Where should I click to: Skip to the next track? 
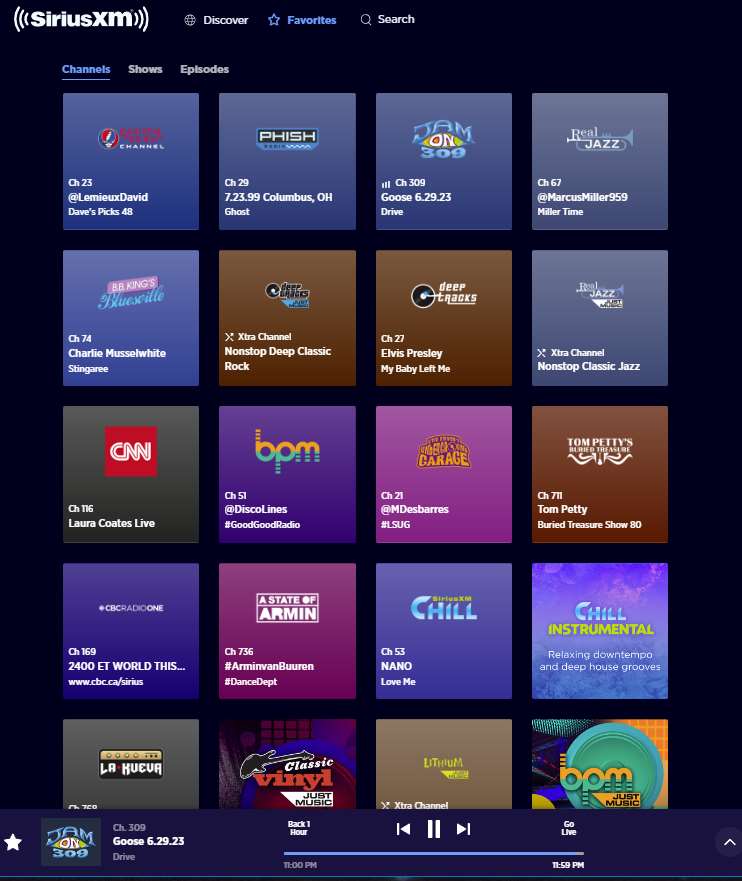coord(463,828)
